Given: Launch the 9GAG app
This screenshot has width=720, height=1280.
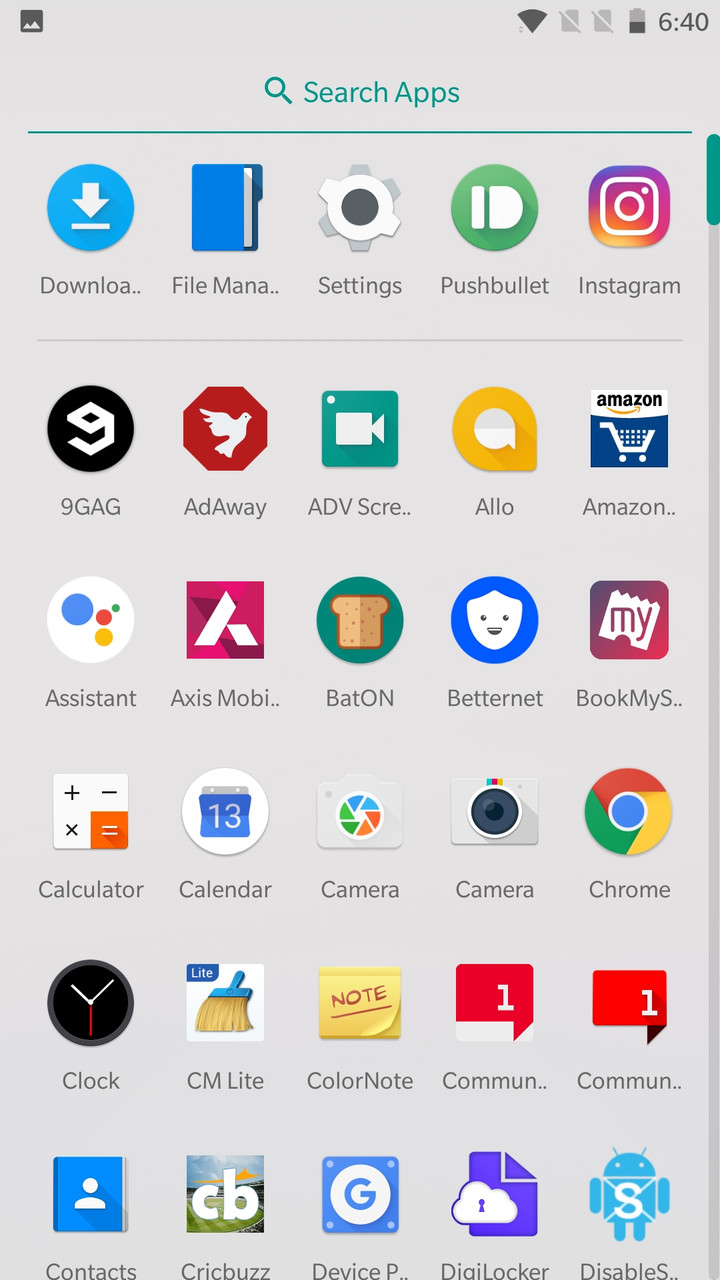Looking at the screenshot, I should 90,429.
